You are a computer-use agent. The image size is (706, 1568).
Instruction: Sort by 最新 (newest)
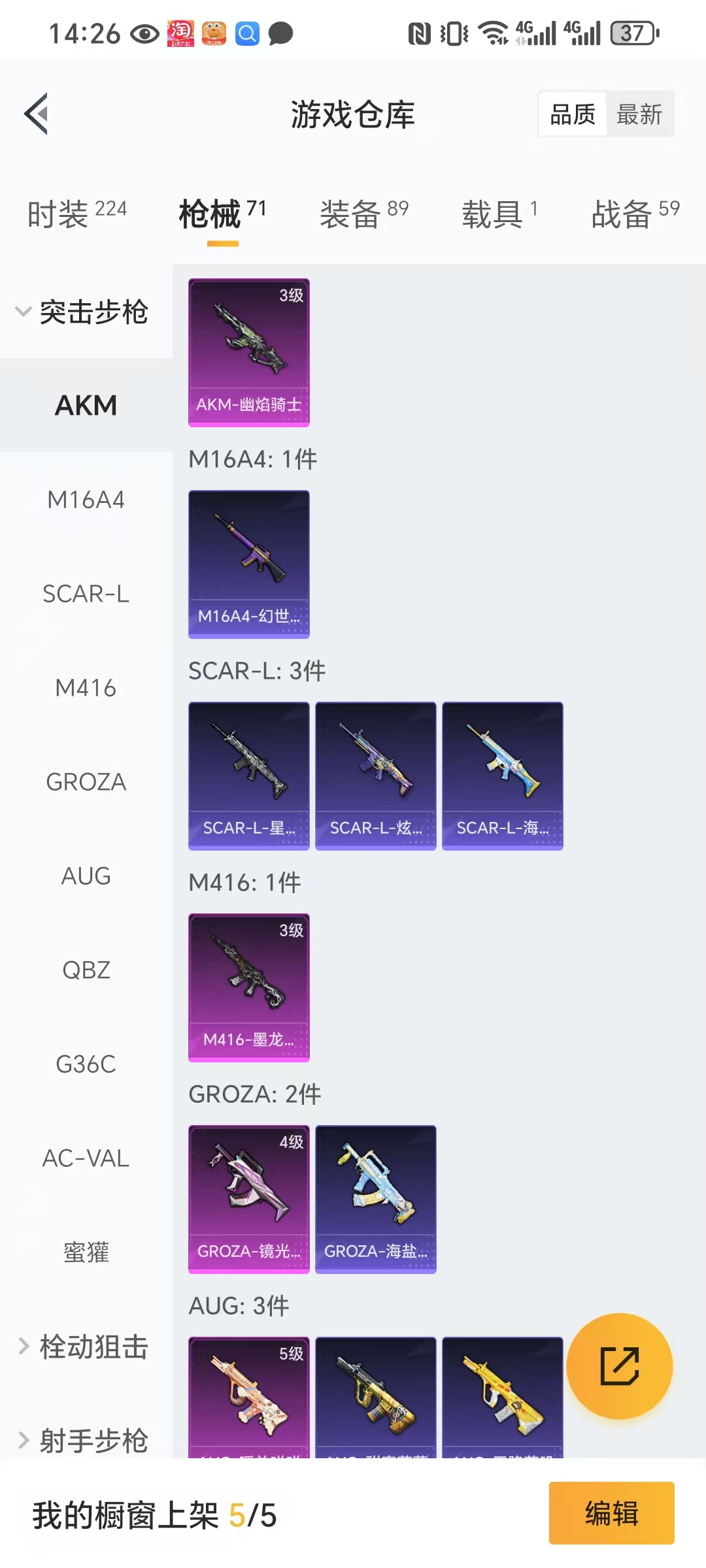pyautogui.click(x=639, y=114)
